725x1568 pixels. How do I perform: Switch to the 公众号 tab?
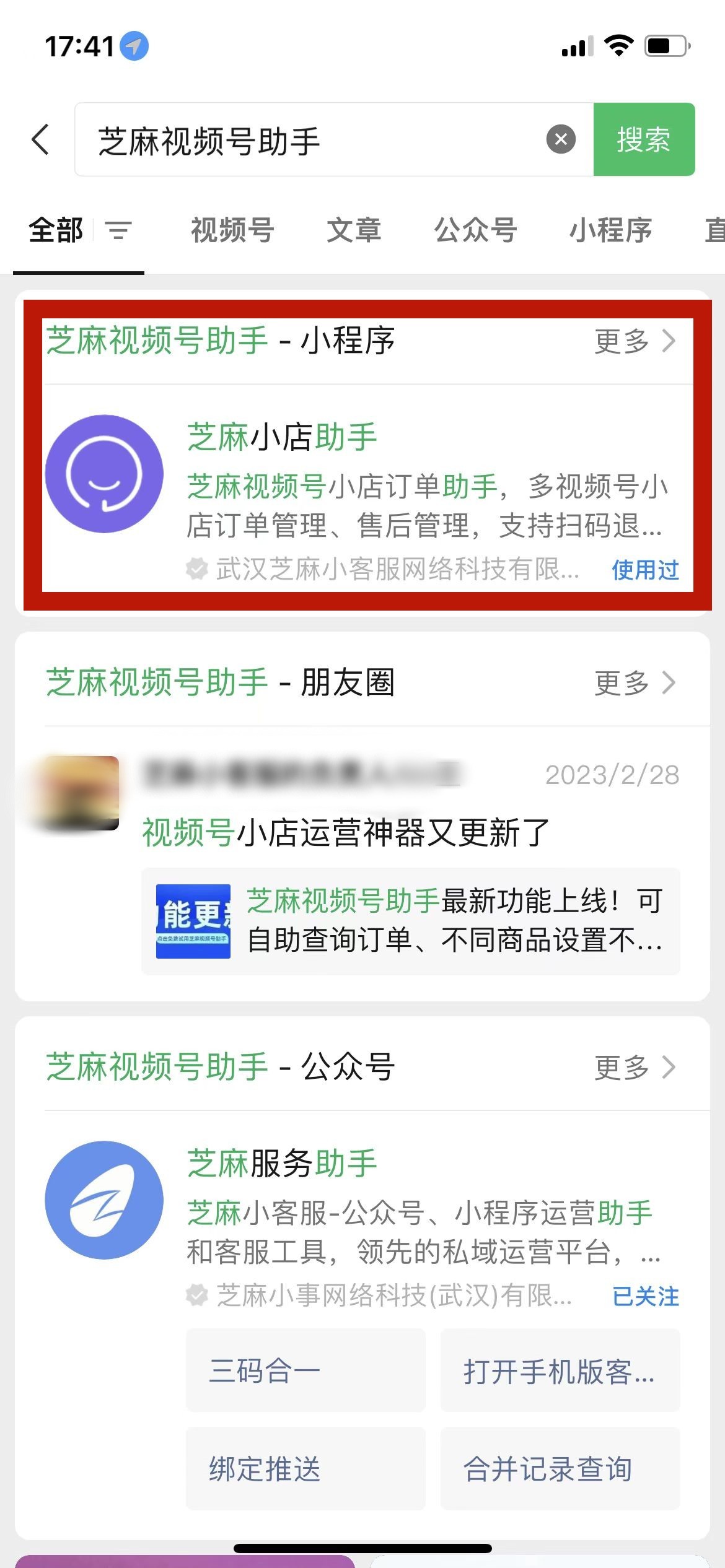tap(475, 230)
